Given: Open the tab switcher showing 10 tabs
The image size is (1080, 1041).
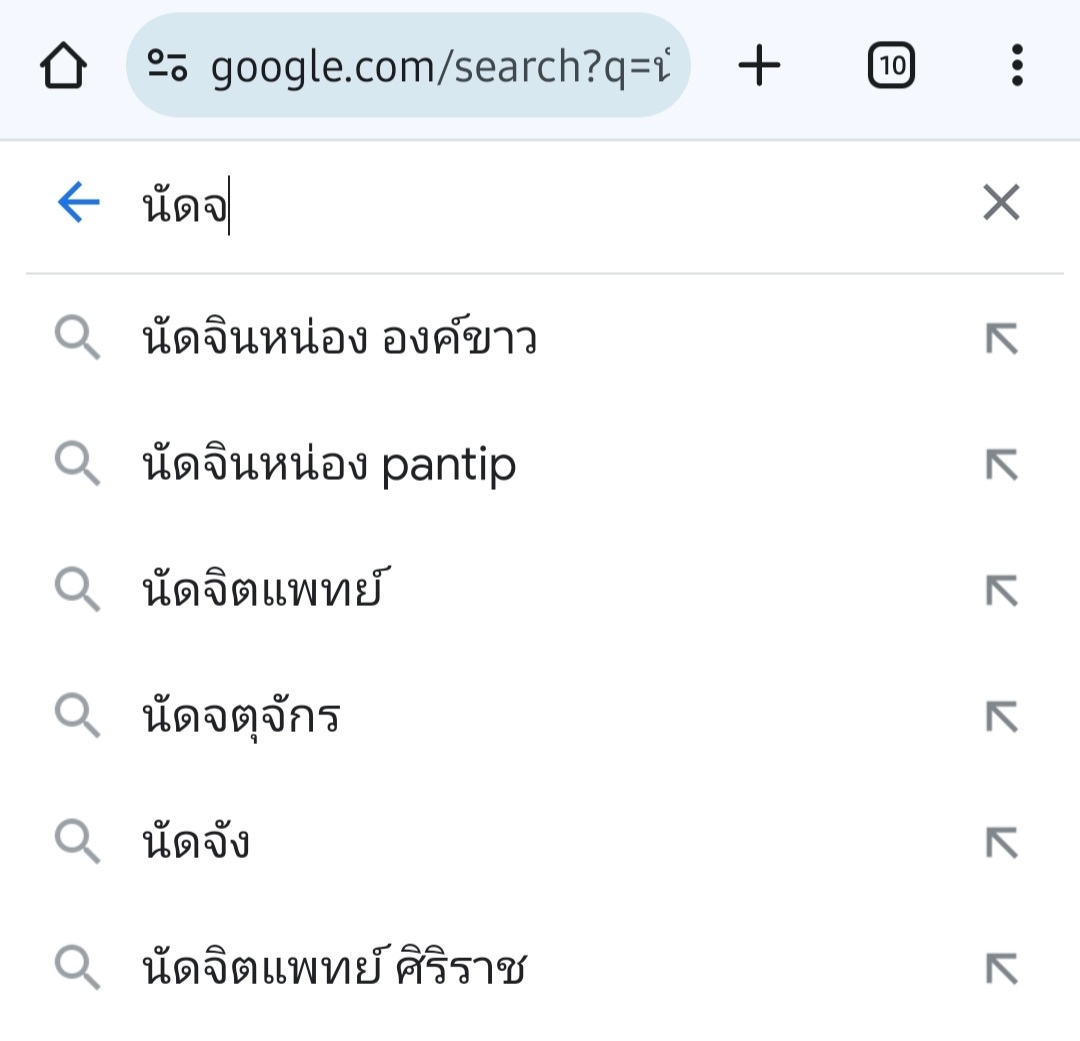Looking at the screenshot, I should (891, 67).
